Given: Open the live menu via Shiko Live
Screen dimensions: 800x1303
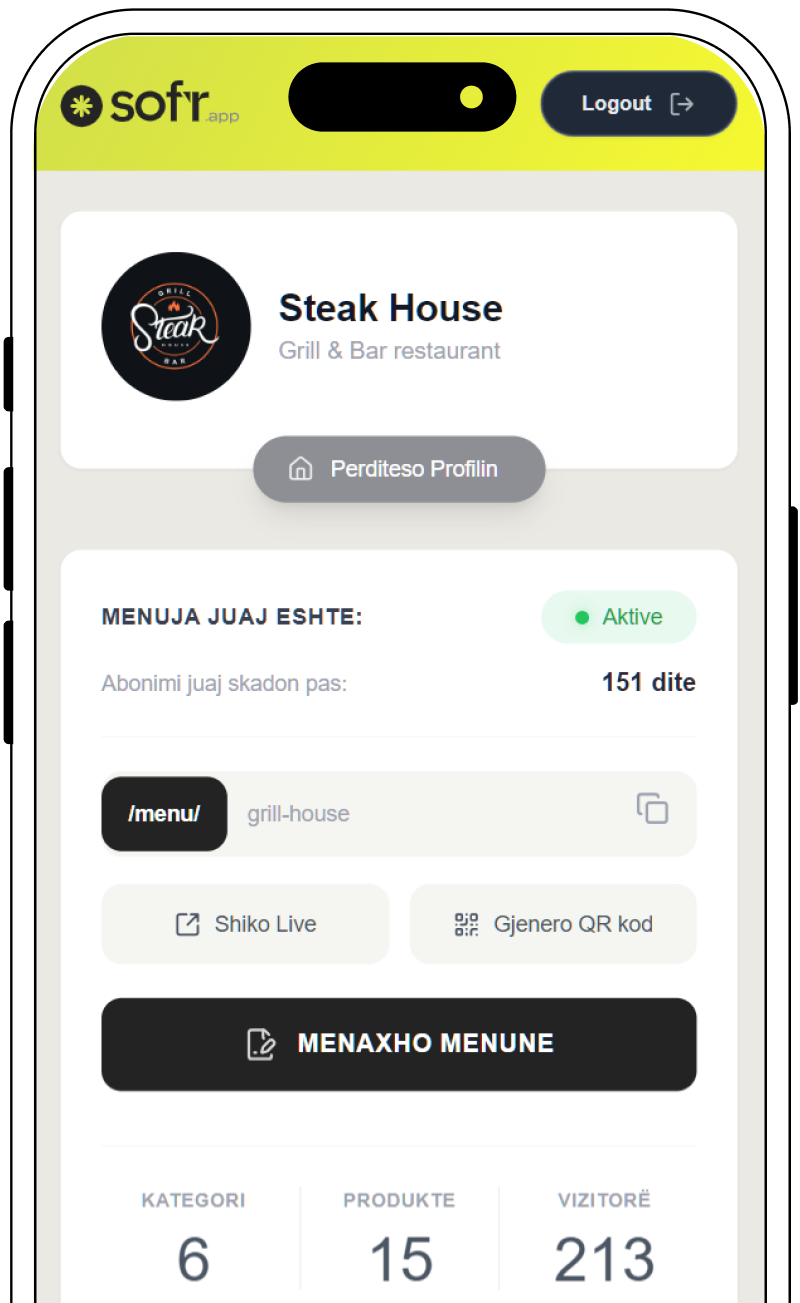Looking at the screenshot, I should click(x=244, y=923).
